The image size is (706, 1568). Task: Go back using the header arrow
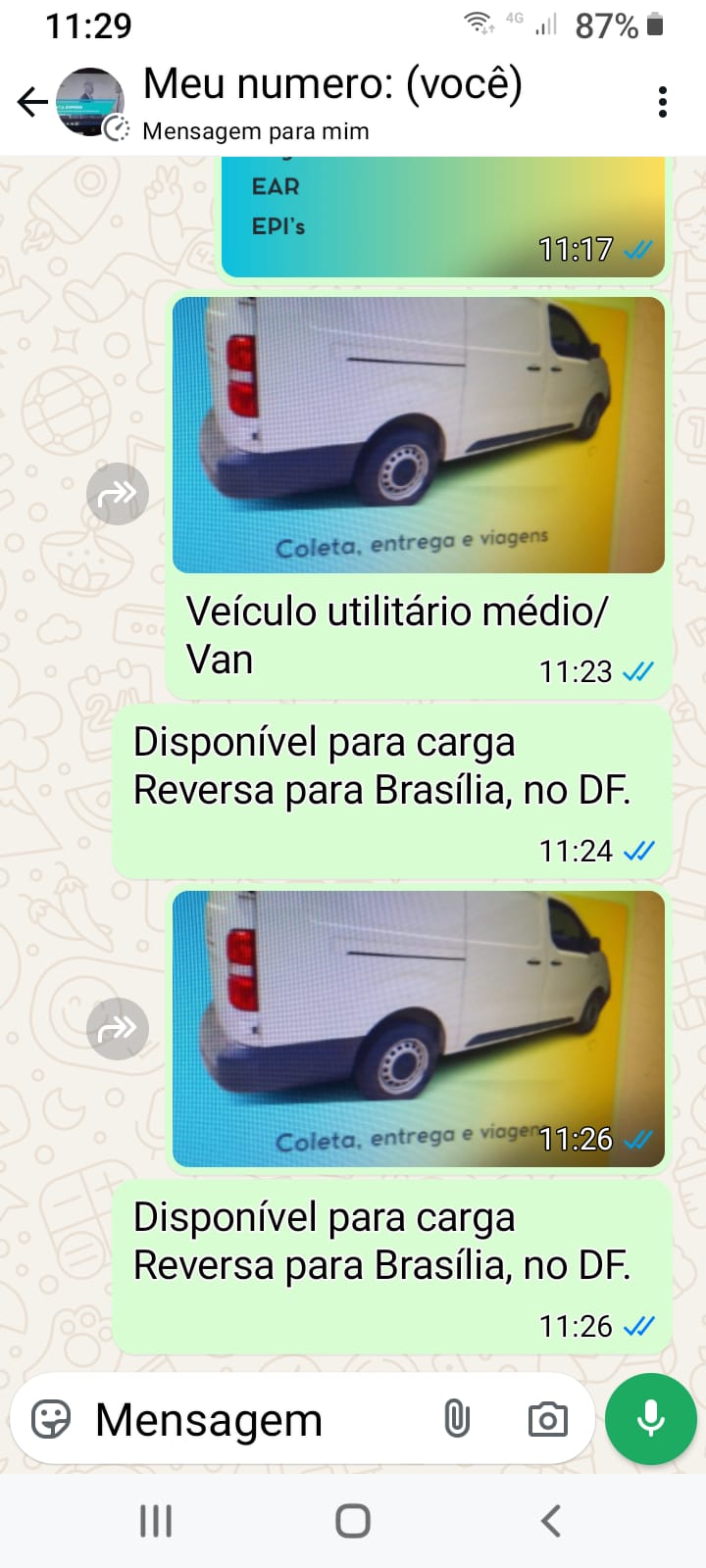click(32, 102)
